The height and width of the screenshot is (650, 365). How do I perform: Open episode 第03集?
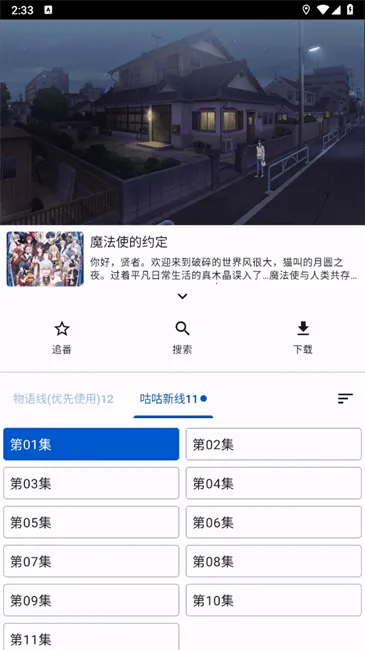coord(91,483)
